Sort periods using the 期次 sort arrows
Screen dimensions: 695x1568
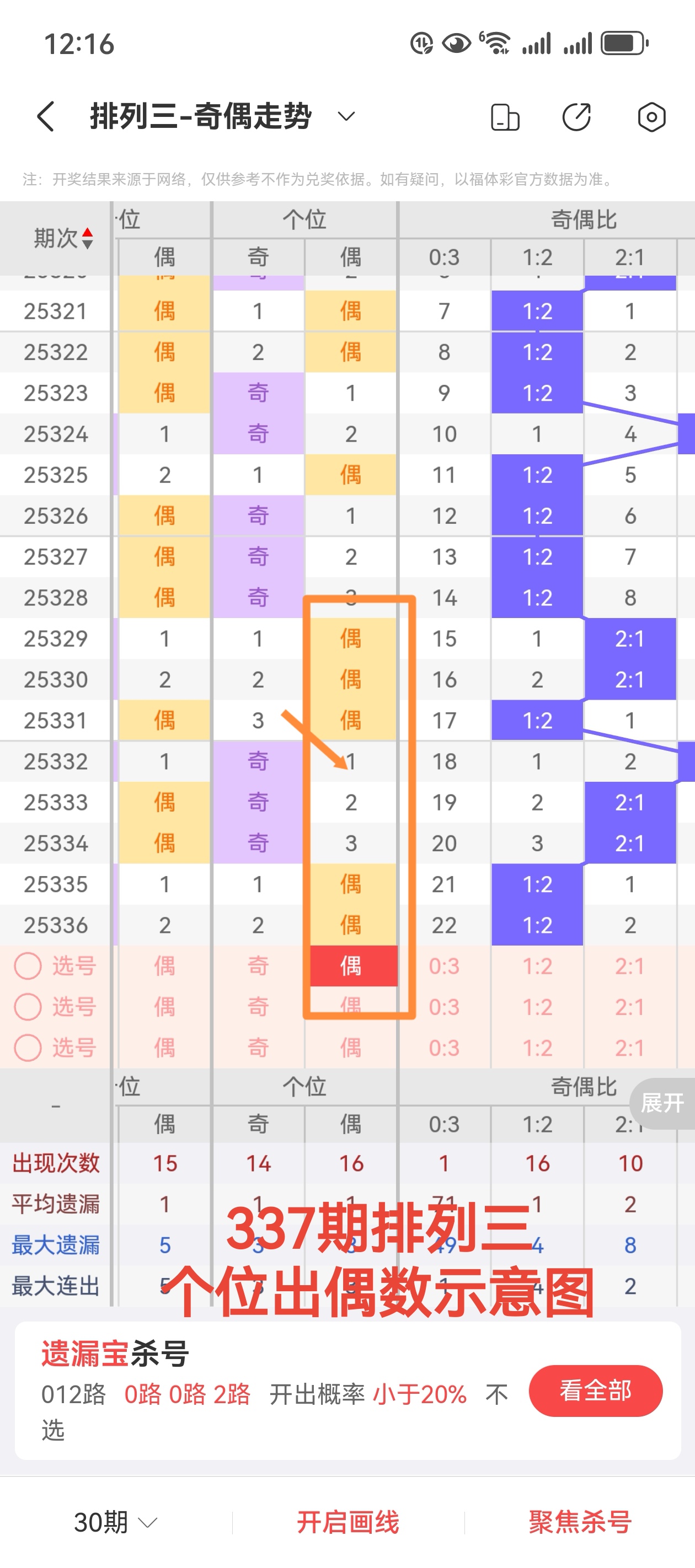coord(87,238)
